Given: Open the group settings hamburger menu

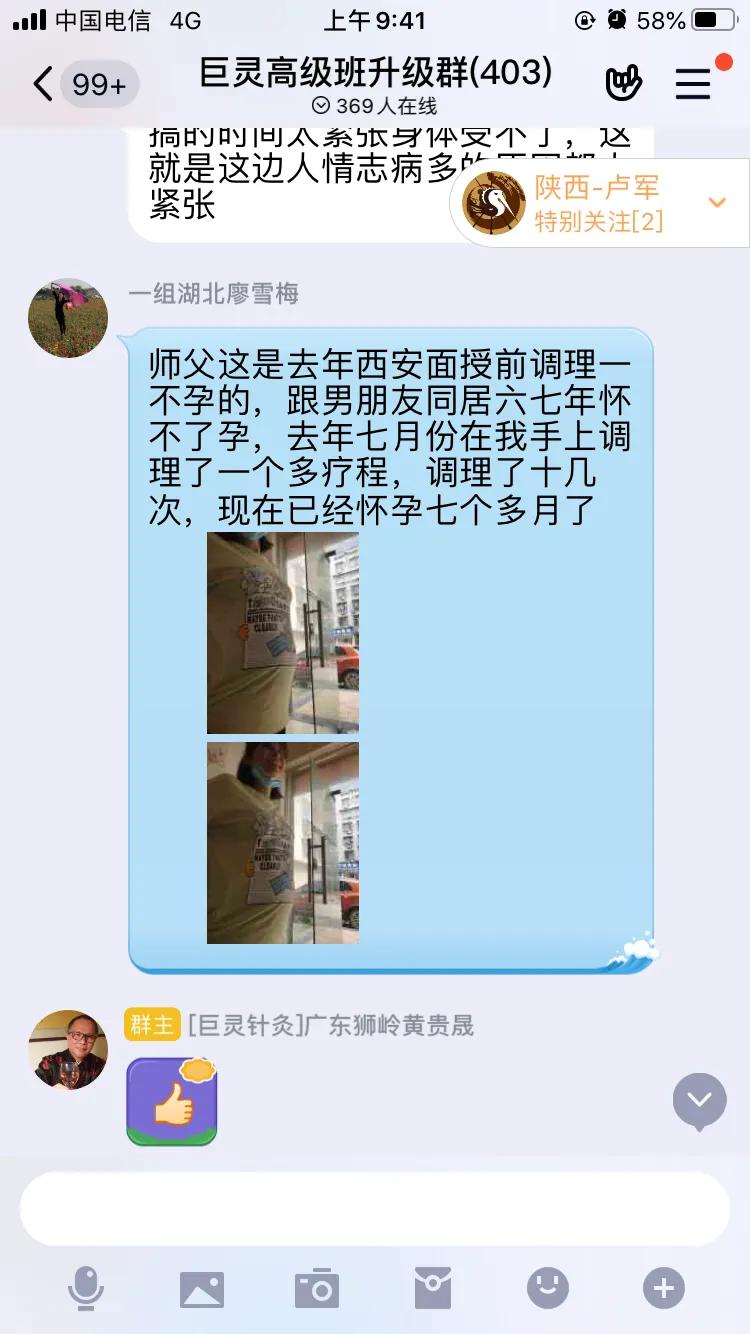Looking at the screenshot, I should point(692,84).
